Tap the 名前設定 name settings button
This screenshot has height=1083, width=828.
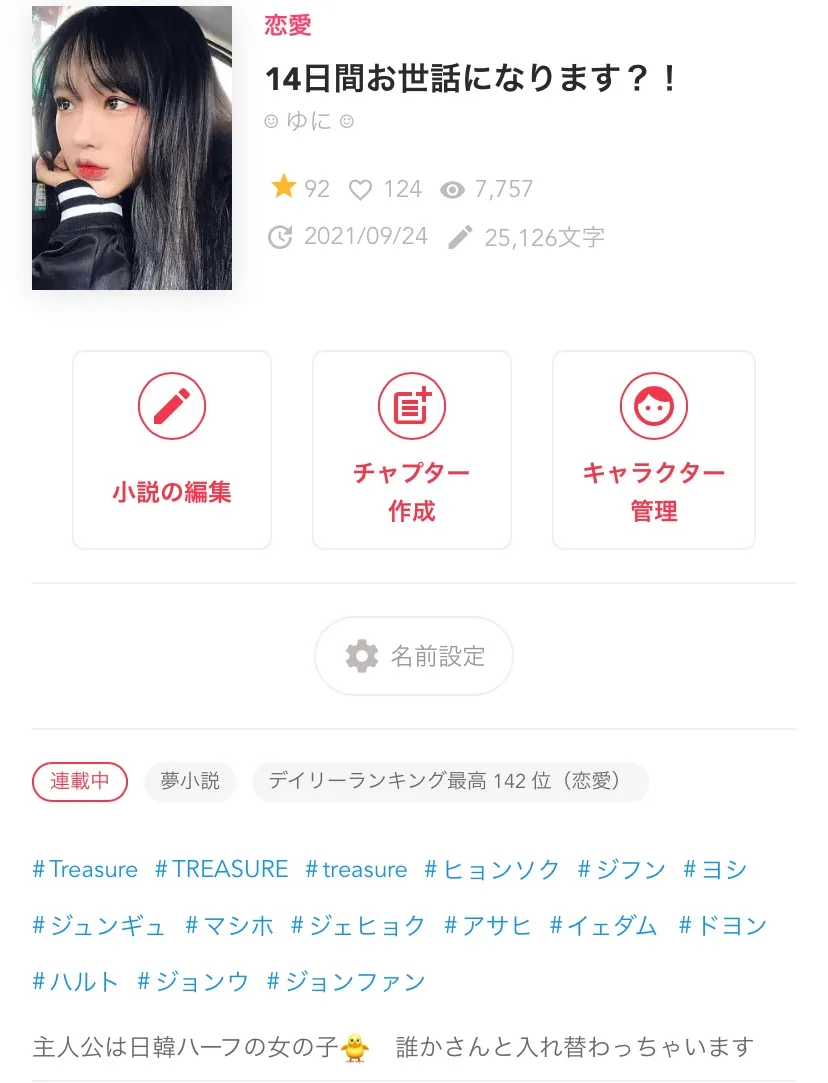[x=414, y=656]
